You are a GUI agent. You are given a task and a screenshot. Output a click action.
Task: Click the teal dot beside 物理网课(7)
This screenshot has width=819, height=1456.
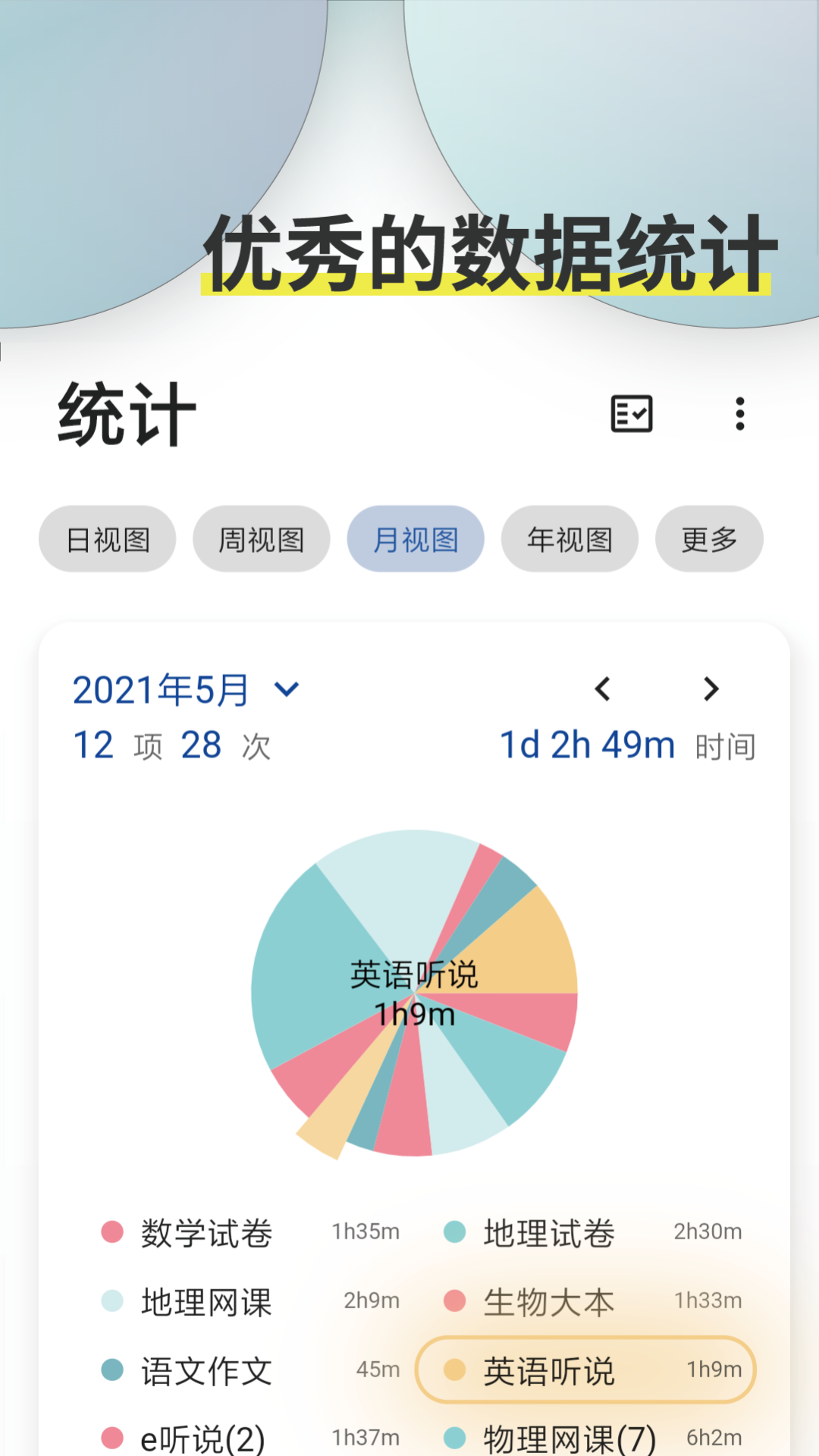pos(453,1438)
